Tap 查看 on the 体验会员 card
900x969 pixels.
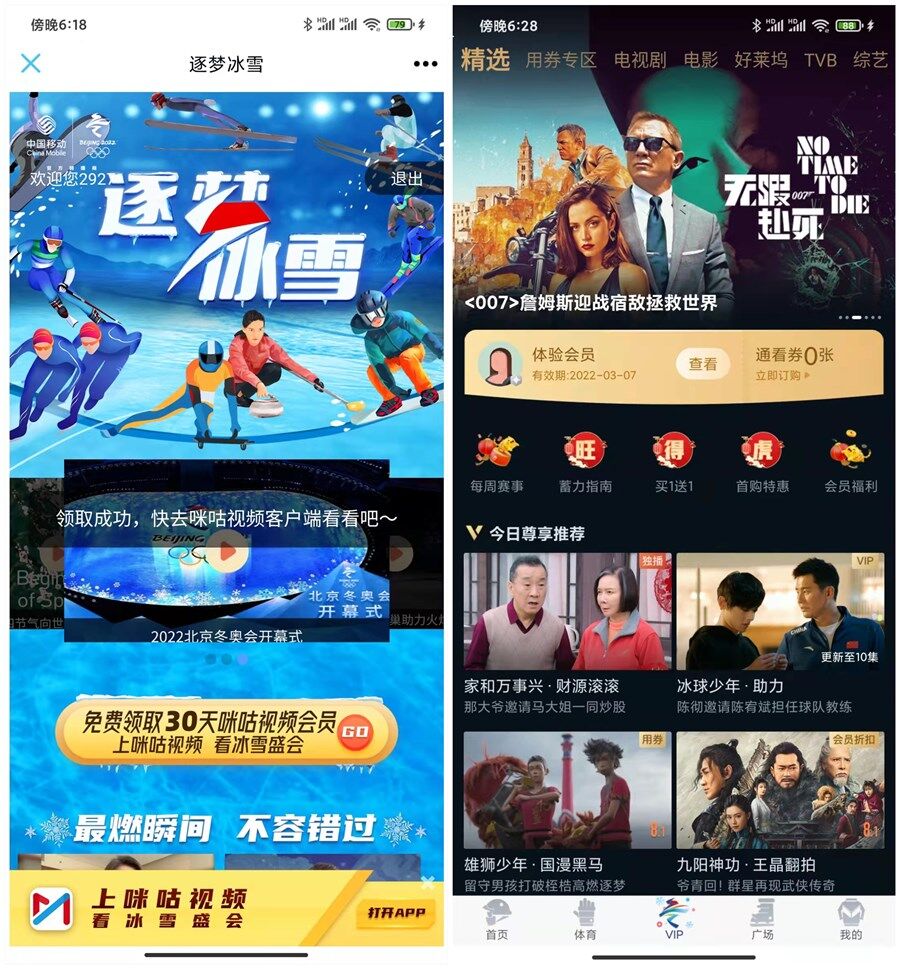click(x=703, y=365)
